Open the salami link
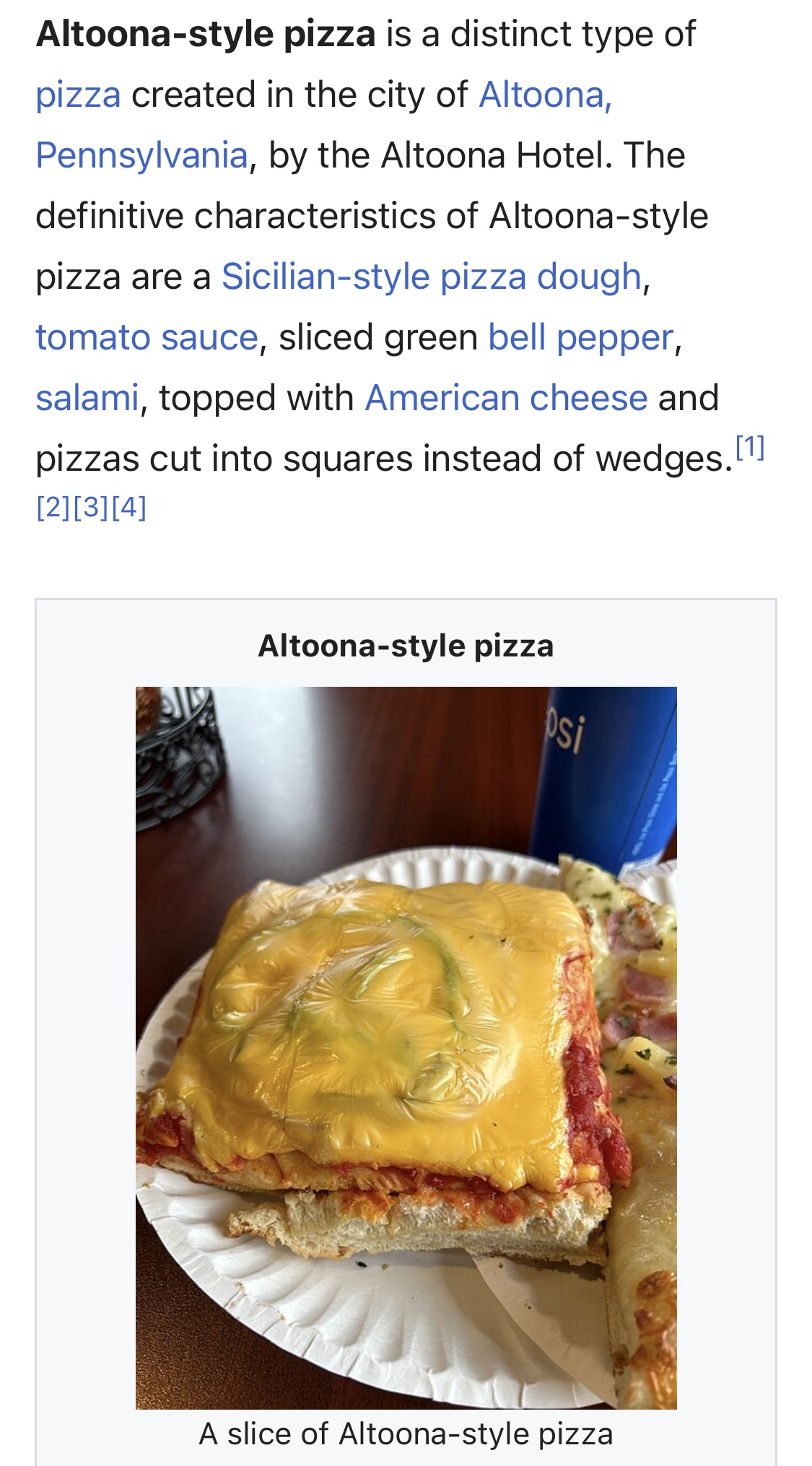 point(87,398)
